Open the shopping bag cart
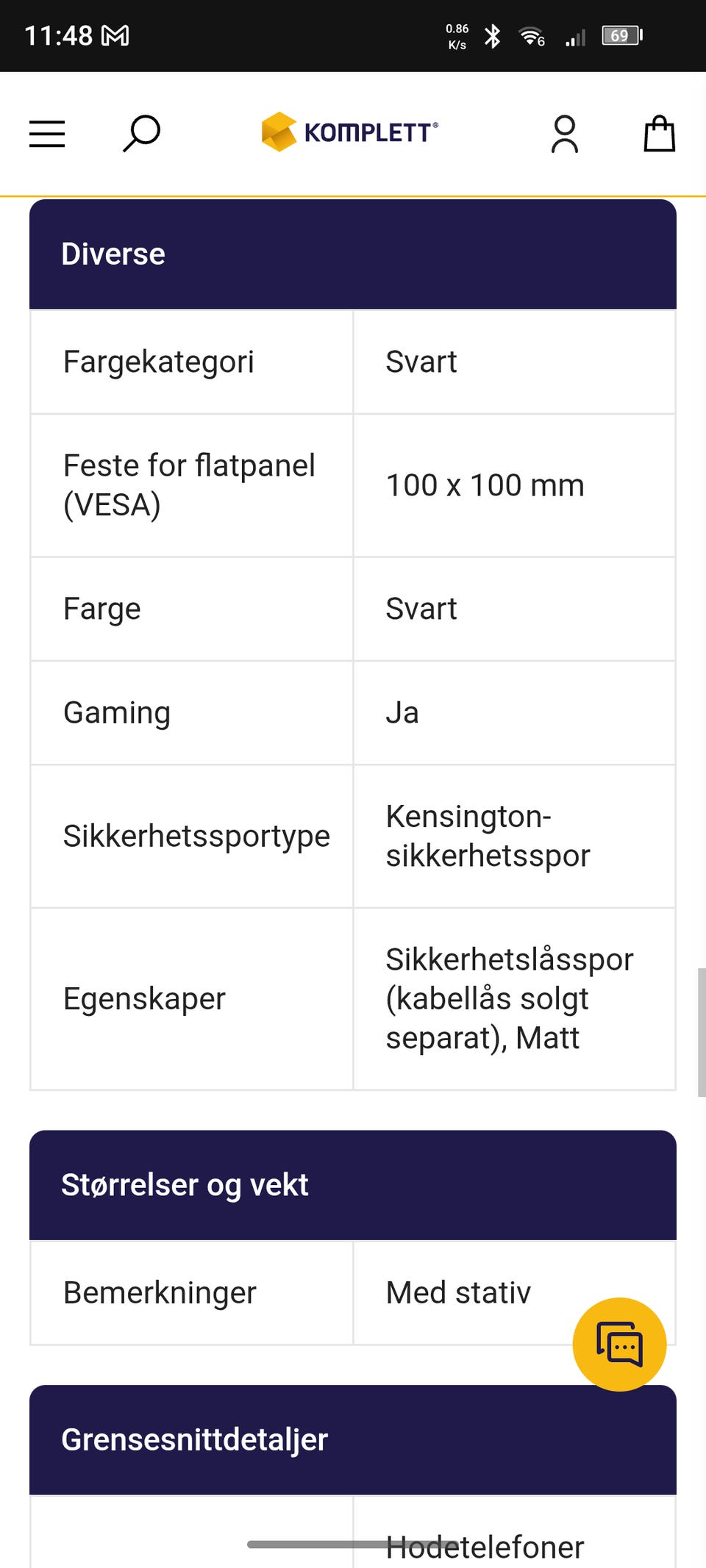Image resolution: width=706 pixels, height=1568 pixels. point(660,133)
